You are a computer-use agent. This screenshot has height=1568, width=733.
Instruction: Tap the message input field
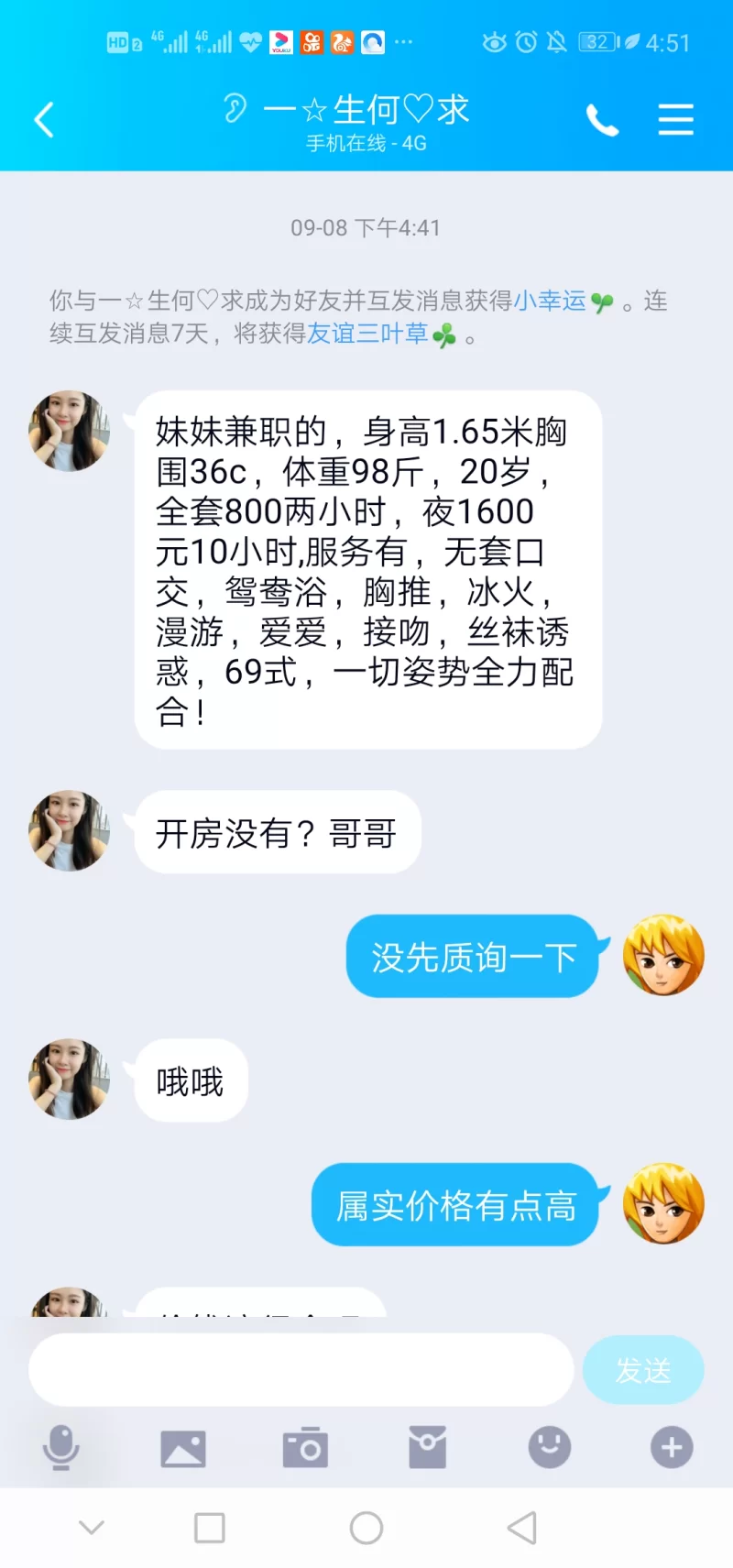[301, 1369]
